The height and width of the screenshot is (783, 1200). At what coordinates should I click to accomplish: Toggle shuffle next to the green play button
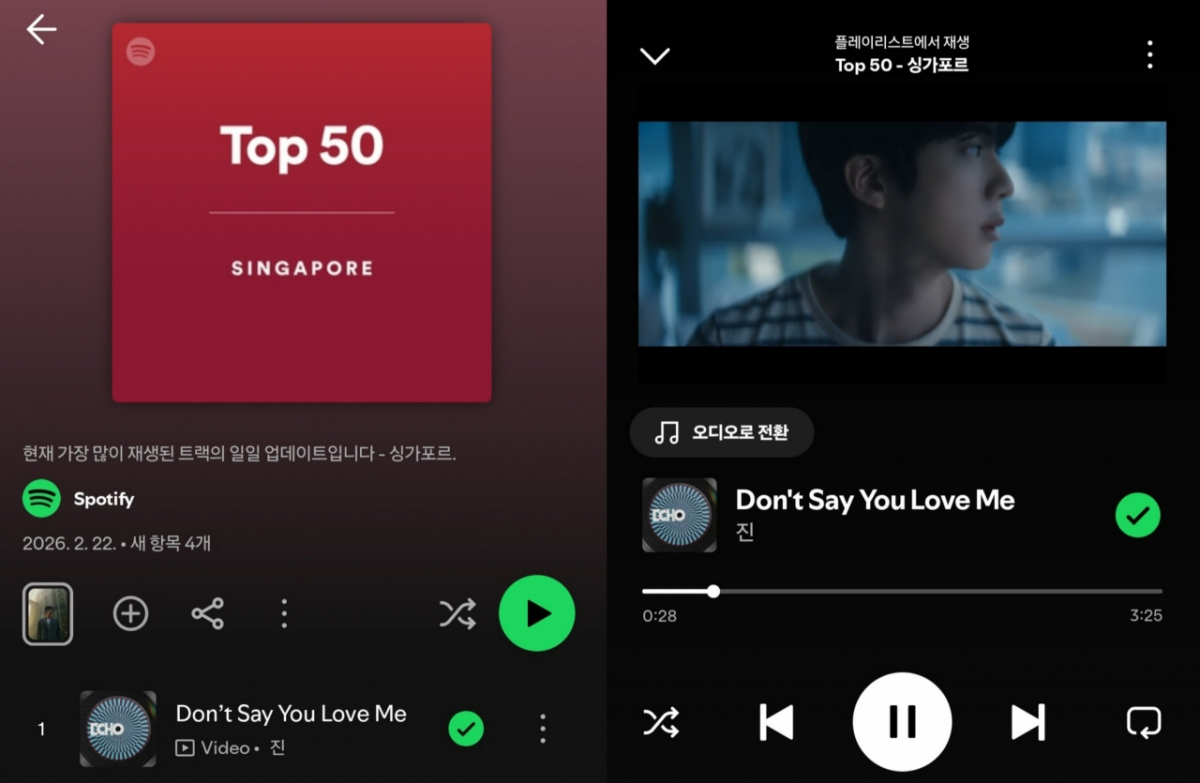(x=457, y=614)
